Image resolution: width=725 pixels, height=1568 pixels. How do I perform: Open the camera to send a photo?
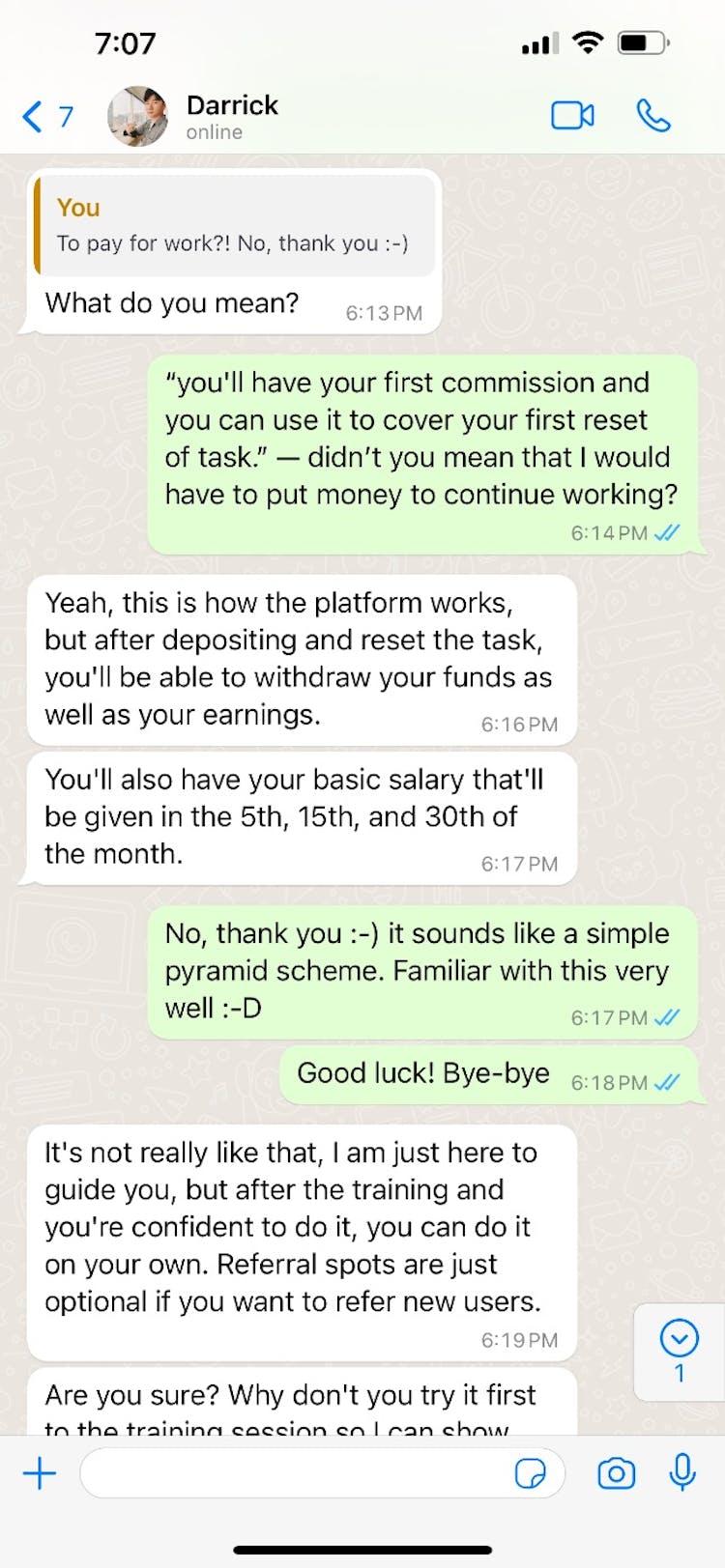[616, 1472]
